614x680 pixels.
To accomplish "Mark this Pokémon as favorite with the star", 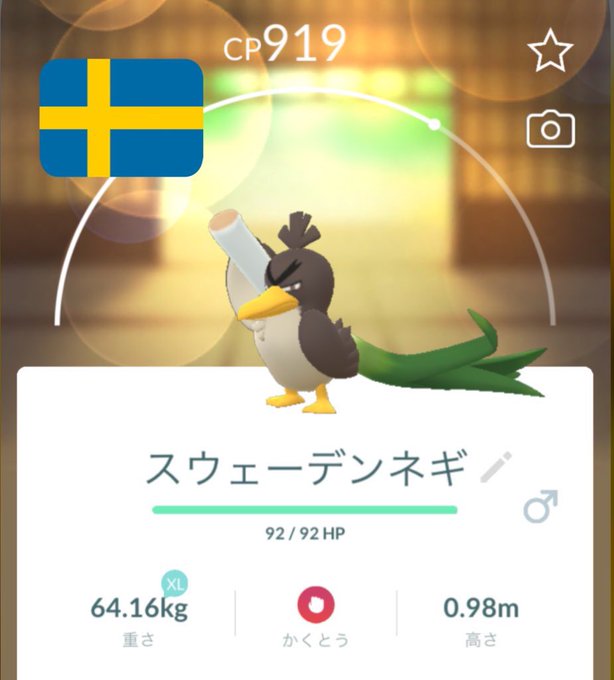I will pyautogui.click(x=550, y=51).
